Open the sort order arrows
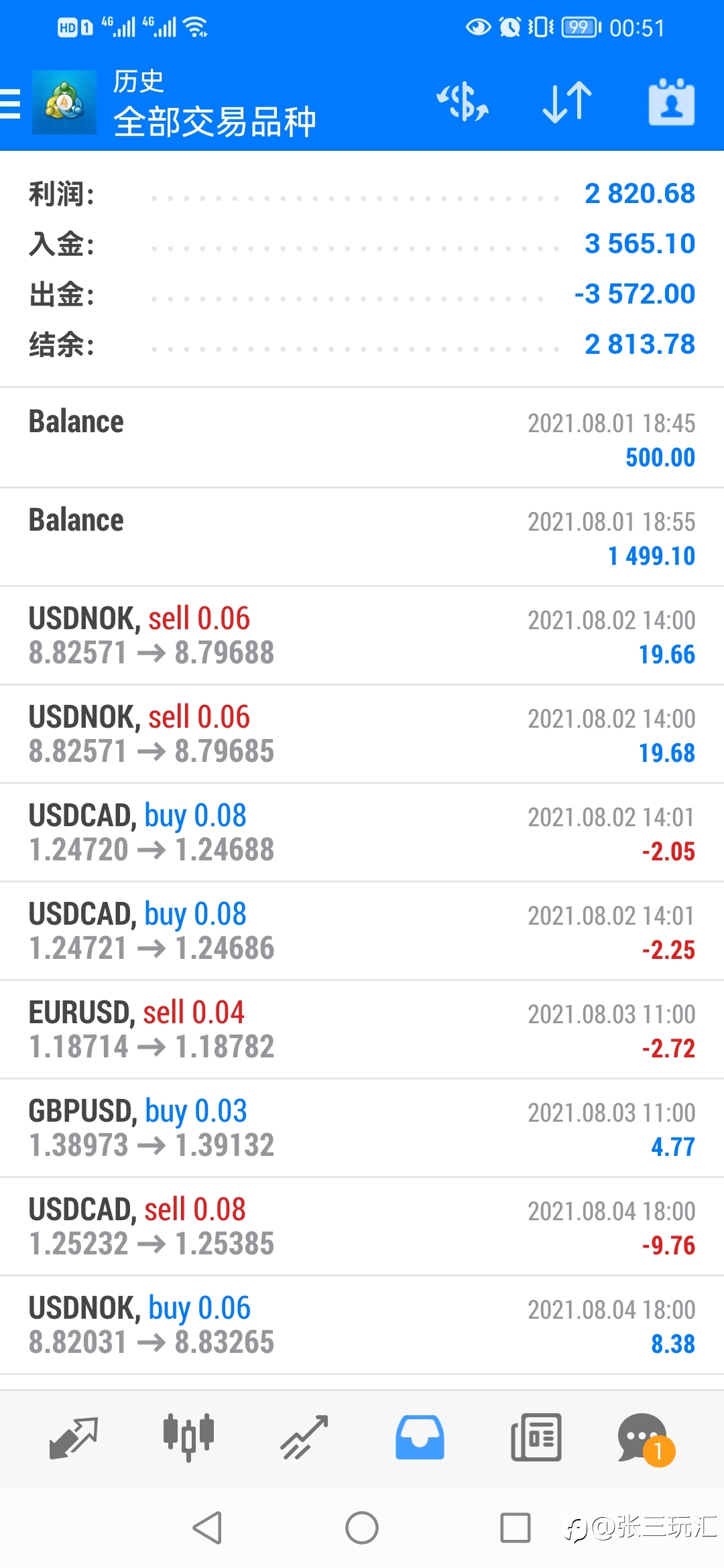This screenshot has height=1568, width=724. coord(567,103)
